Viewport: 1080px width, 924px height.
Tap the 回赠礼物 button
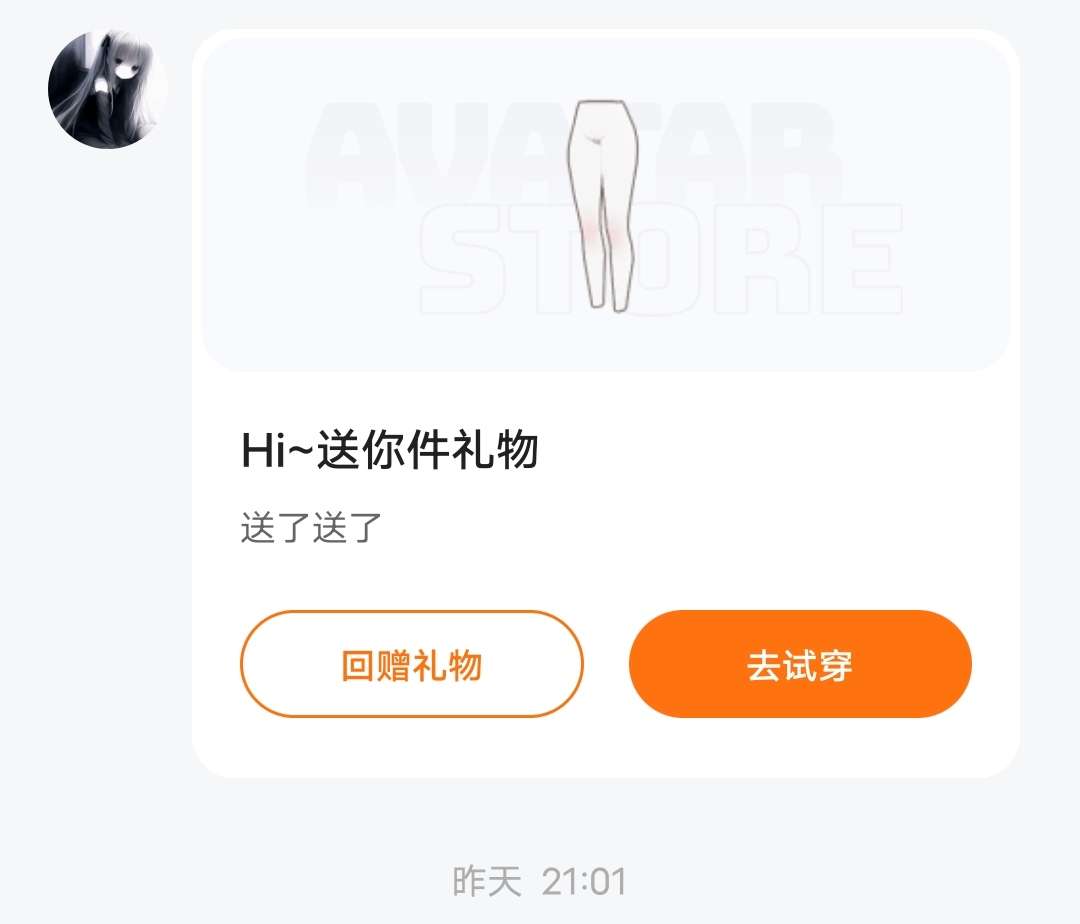coord(411,664)
